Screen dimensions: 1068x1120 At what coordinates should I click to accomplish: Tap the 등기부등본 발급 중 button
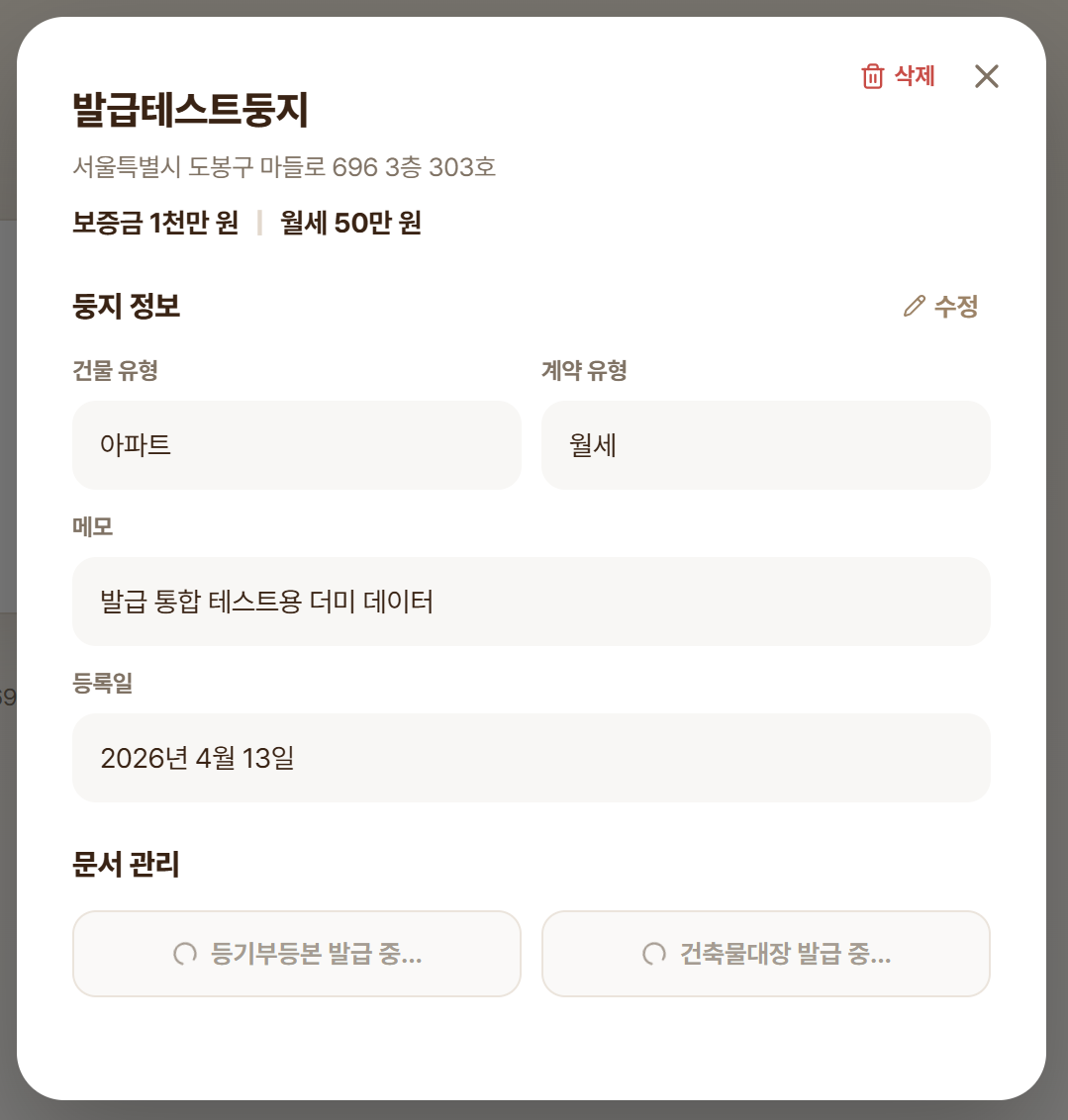point(297,954)
